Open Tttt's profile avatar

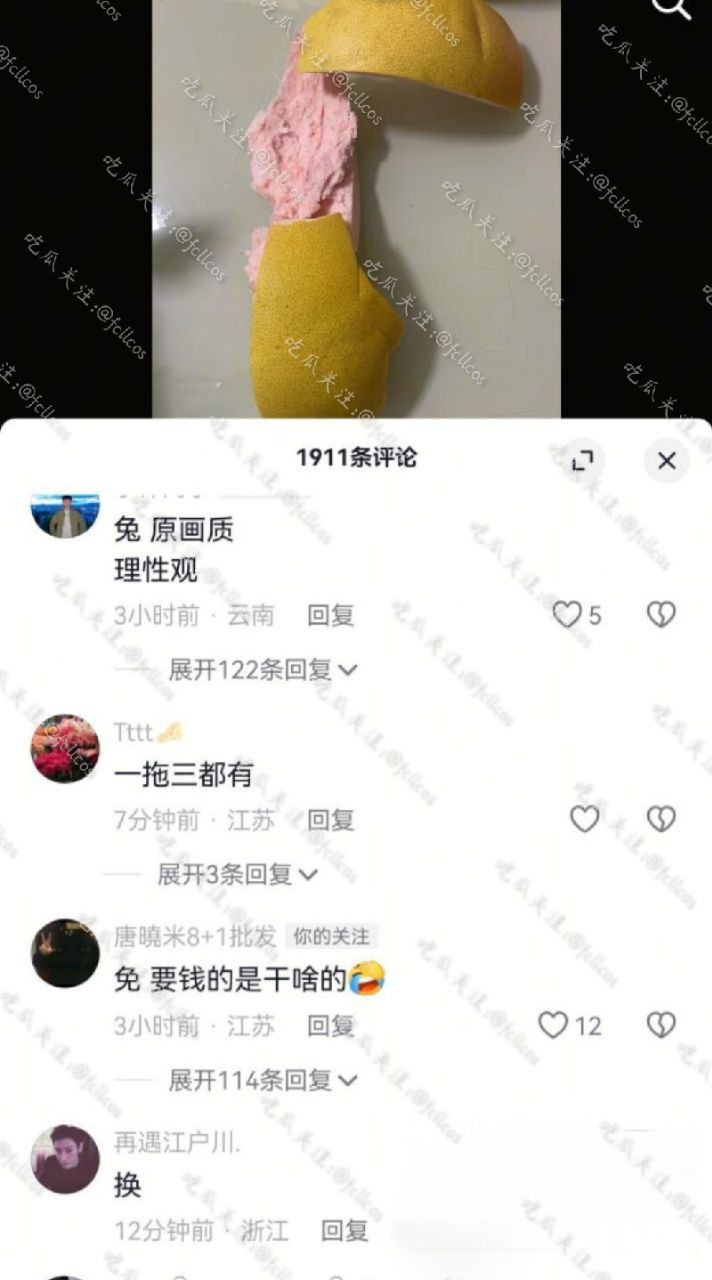click(x=66, y=748)
